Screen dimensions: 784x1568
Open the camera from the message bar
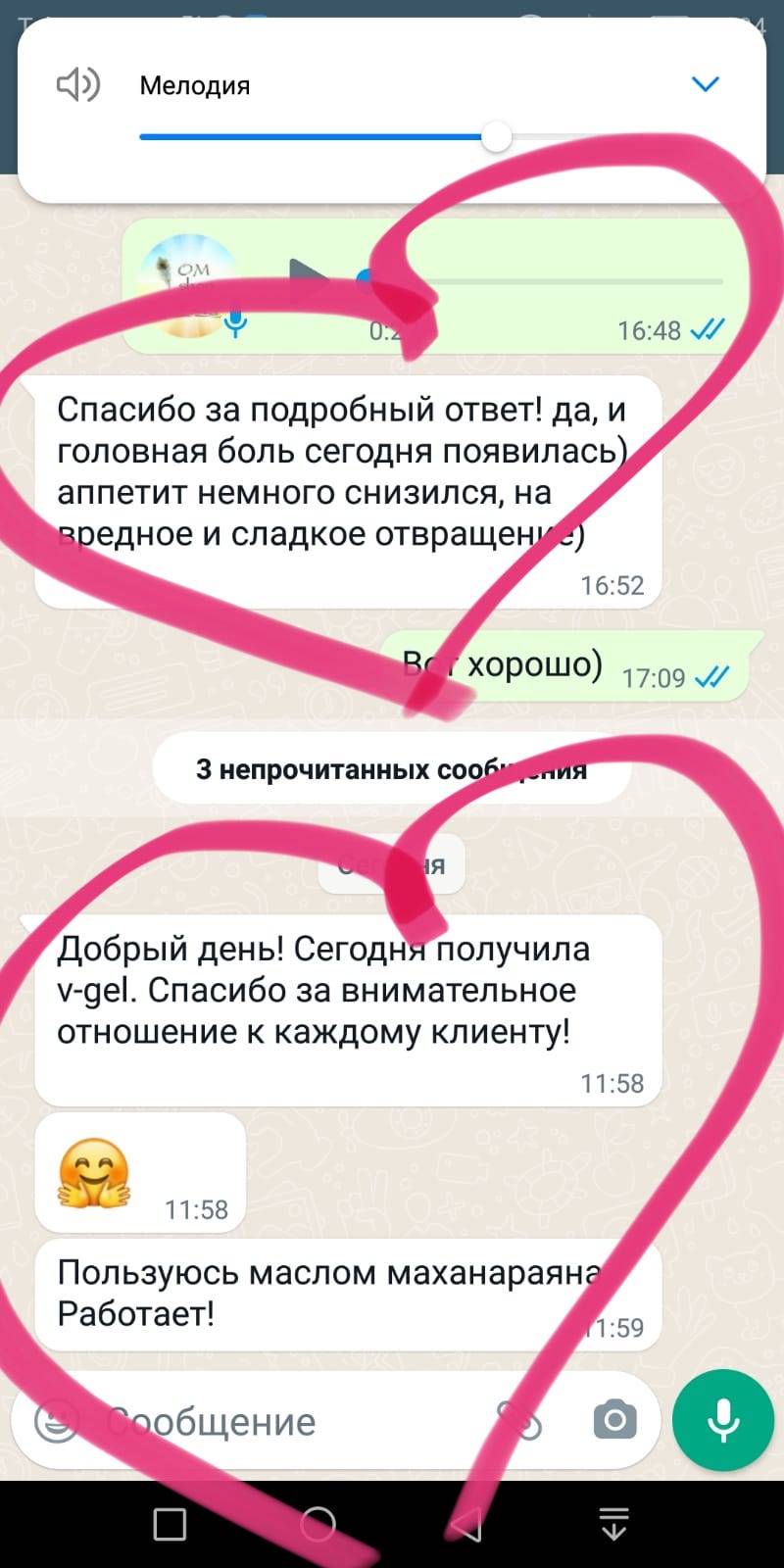pyautogui.click(x=614, y=1420)
